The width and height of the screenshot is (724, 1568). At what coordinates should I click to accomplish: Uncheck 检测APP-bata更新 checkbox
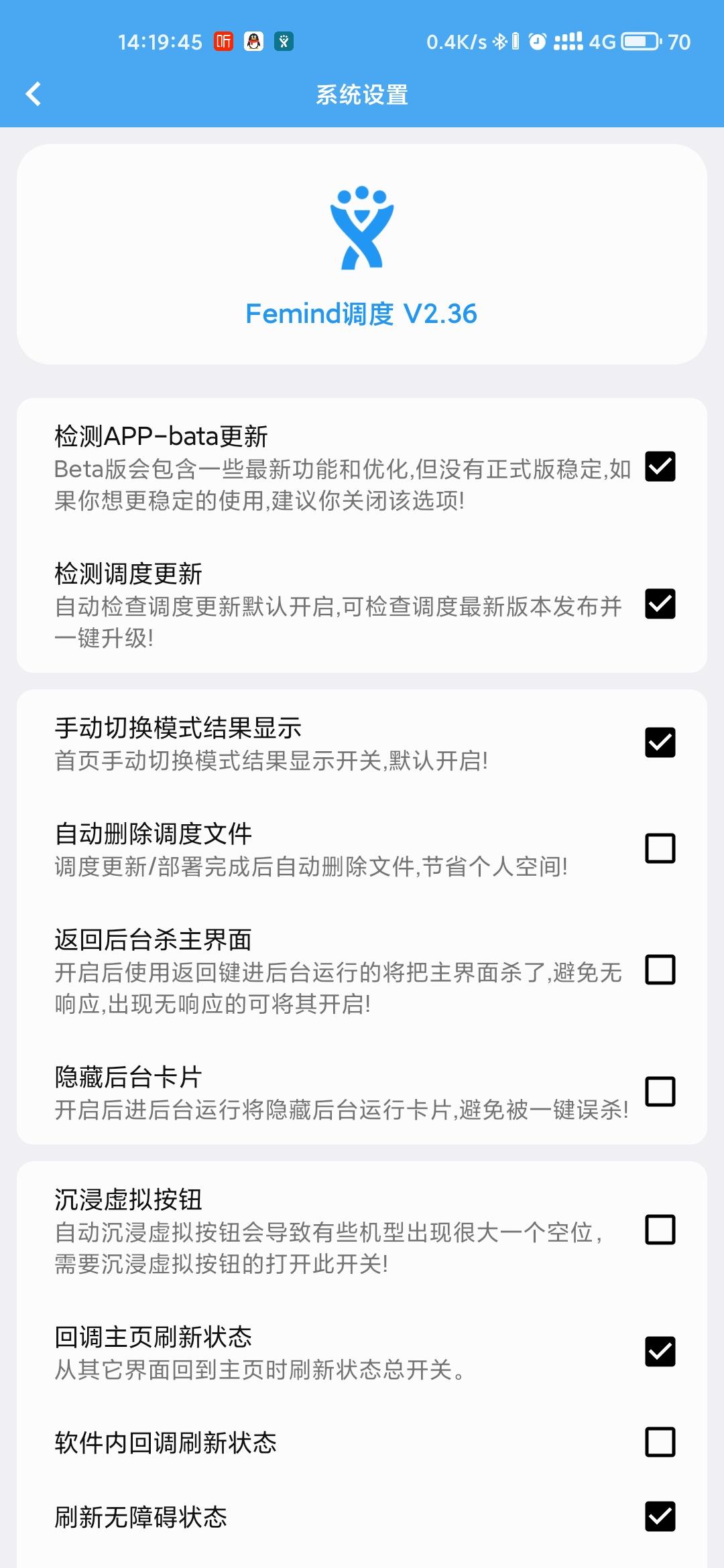coord(660,467)
